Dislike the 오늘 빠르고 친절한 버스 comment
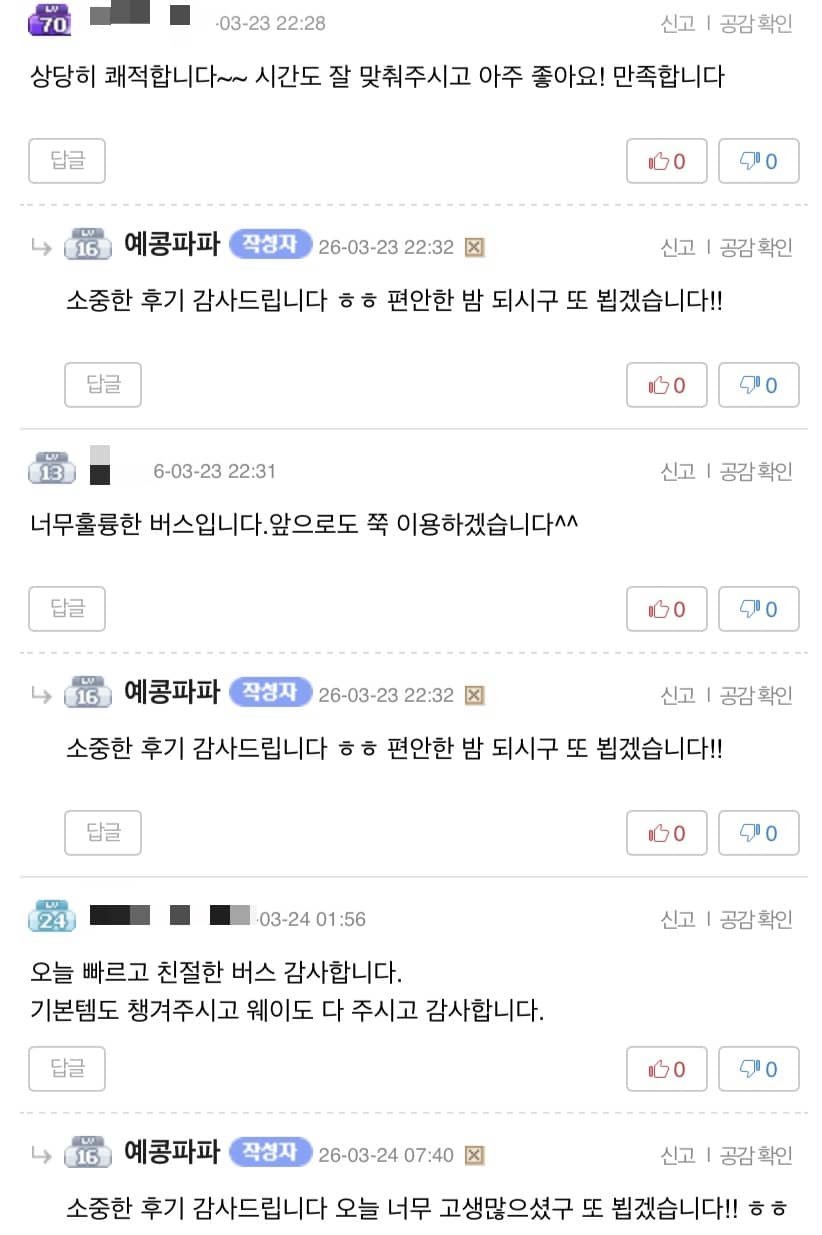Image resolution: width=822 pixels, height=1235 pixels. (x=758, y=1069)
